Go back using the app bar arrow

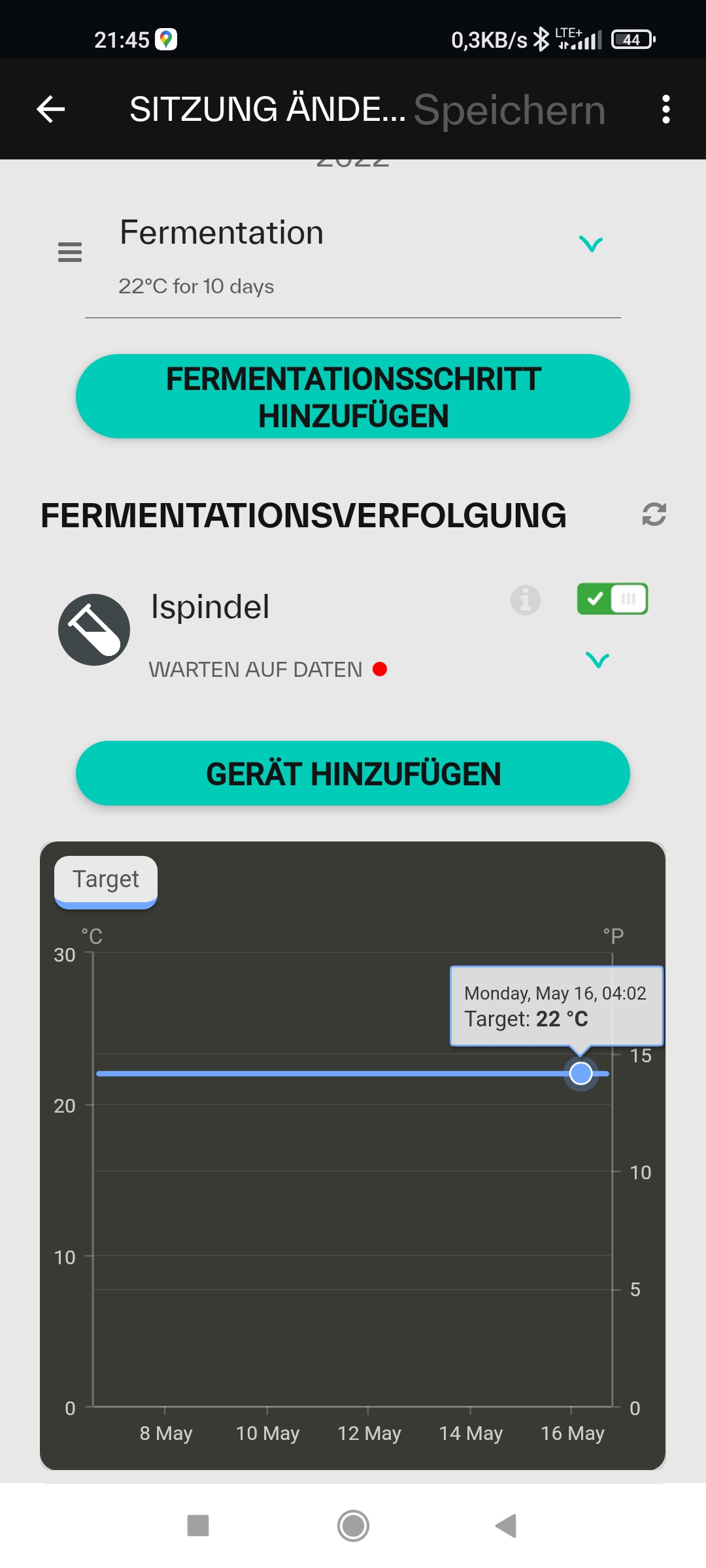pos(51,109)
